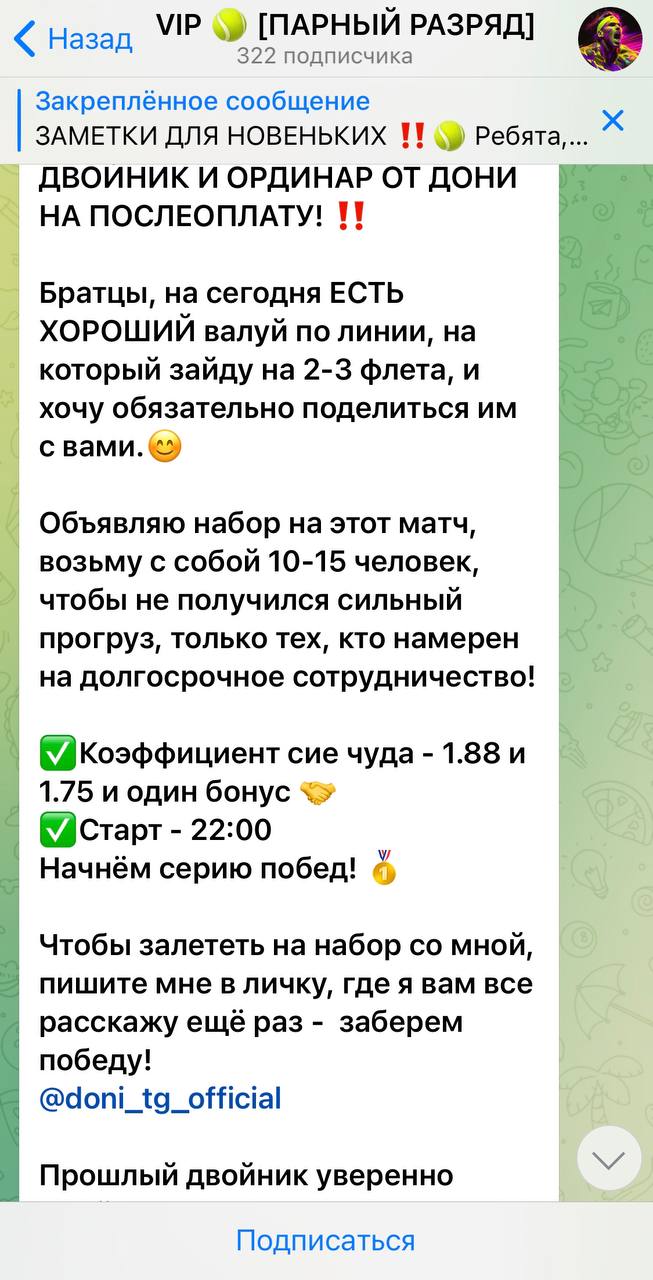Open the VIP ПАРНЫЙ РАЗРЯД channel info
This screenshot has width=653, height=1280.
coord(346,38)
